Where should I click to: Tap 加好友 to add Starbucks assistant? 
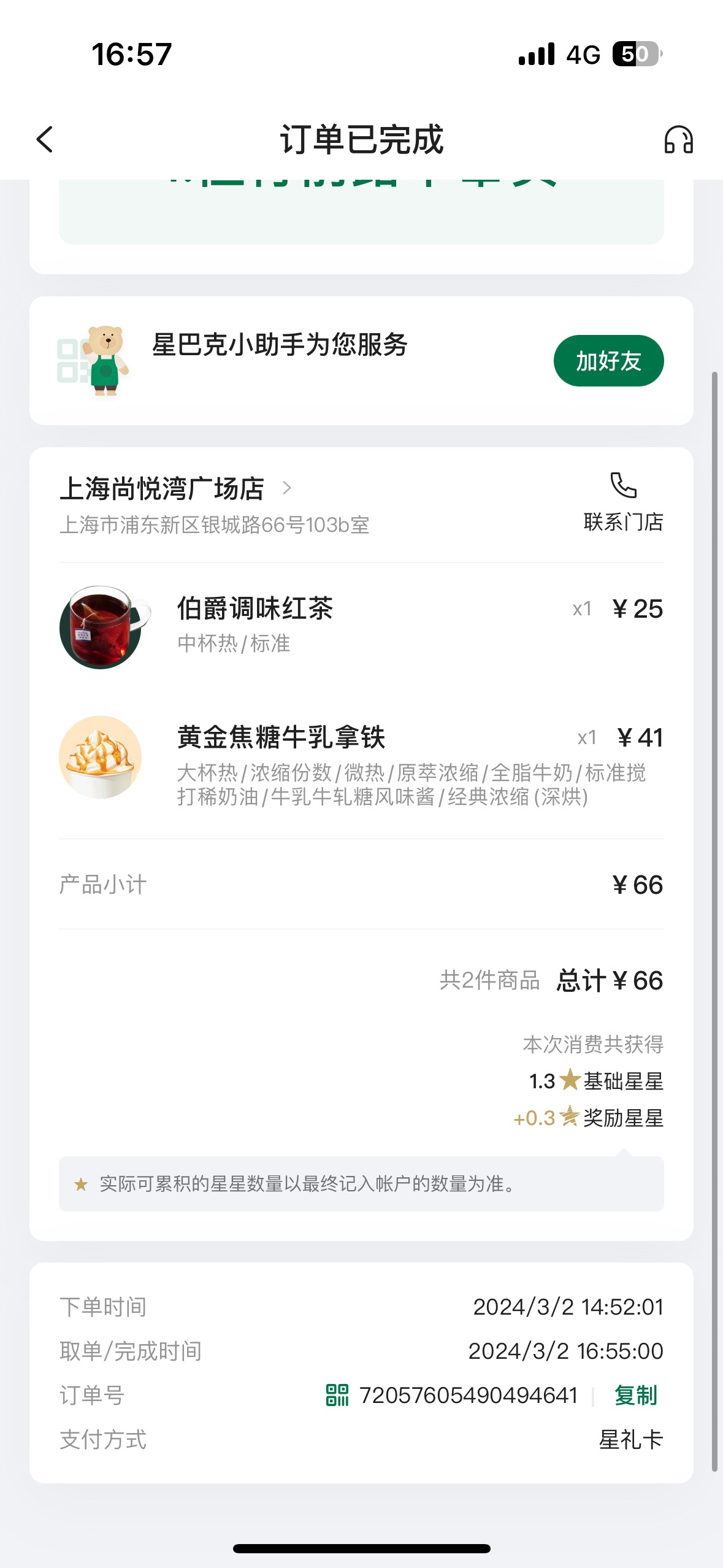608,361
